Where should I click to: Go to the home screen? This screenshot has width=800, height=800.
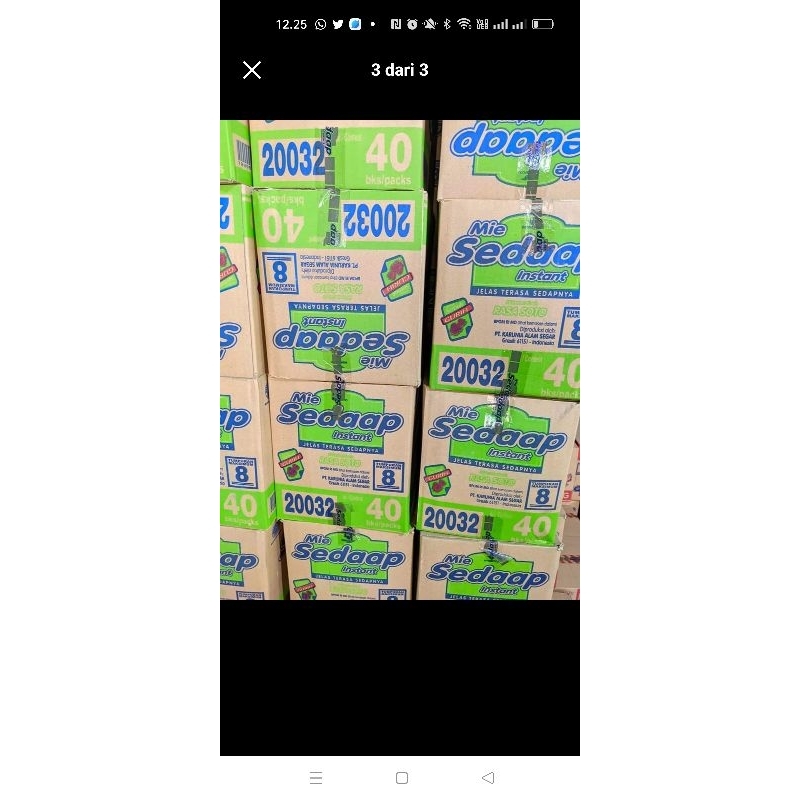point(402,777)
